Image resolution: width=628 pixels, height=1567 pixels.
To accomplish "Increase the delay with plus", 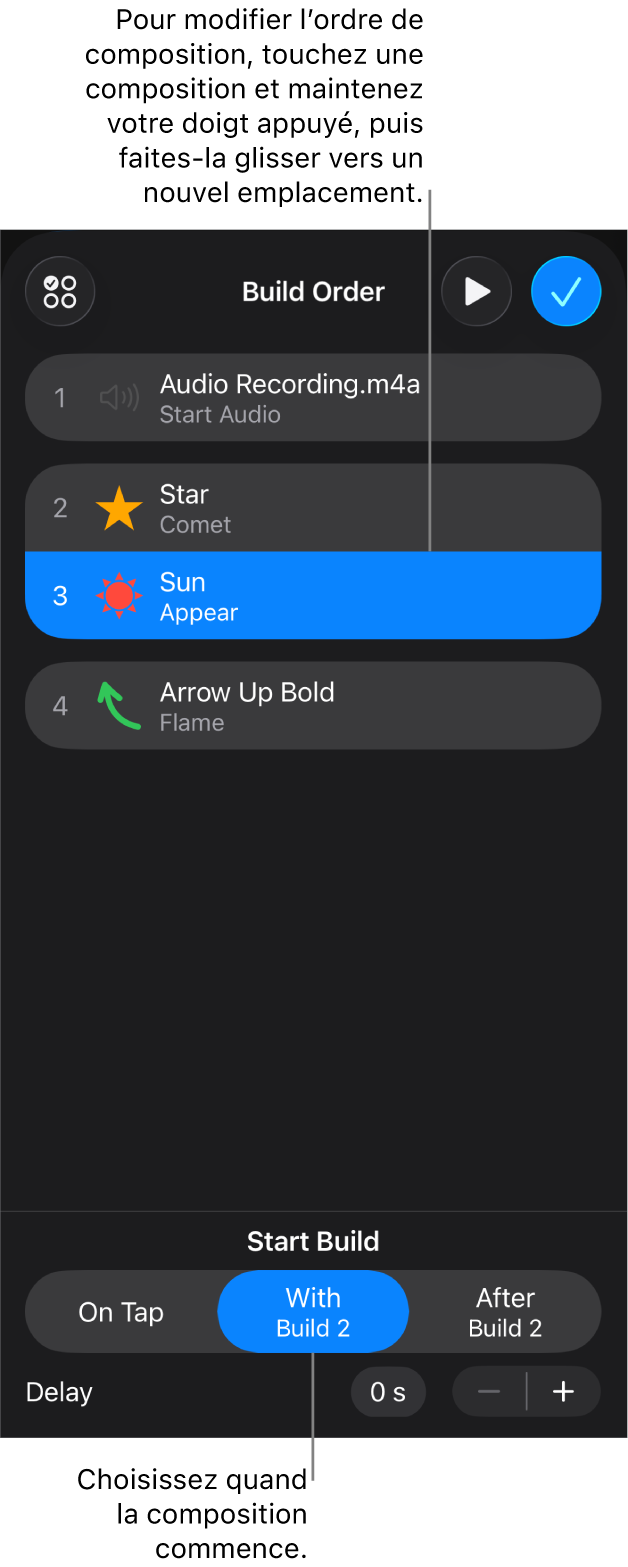I will pyautogui.click(x=564, y=1392).
